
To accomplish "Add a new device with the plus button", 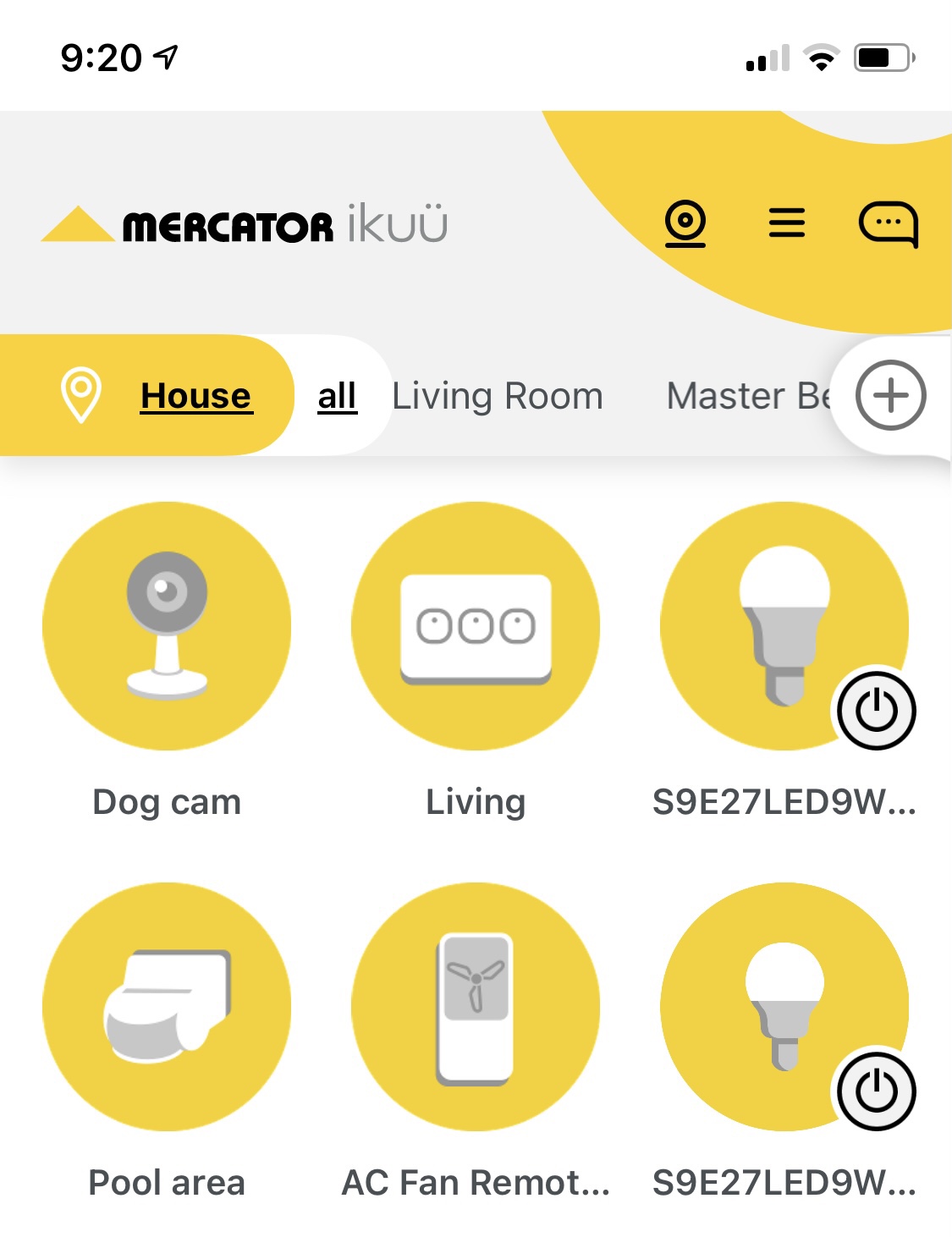I will click(x=890, y=396).
